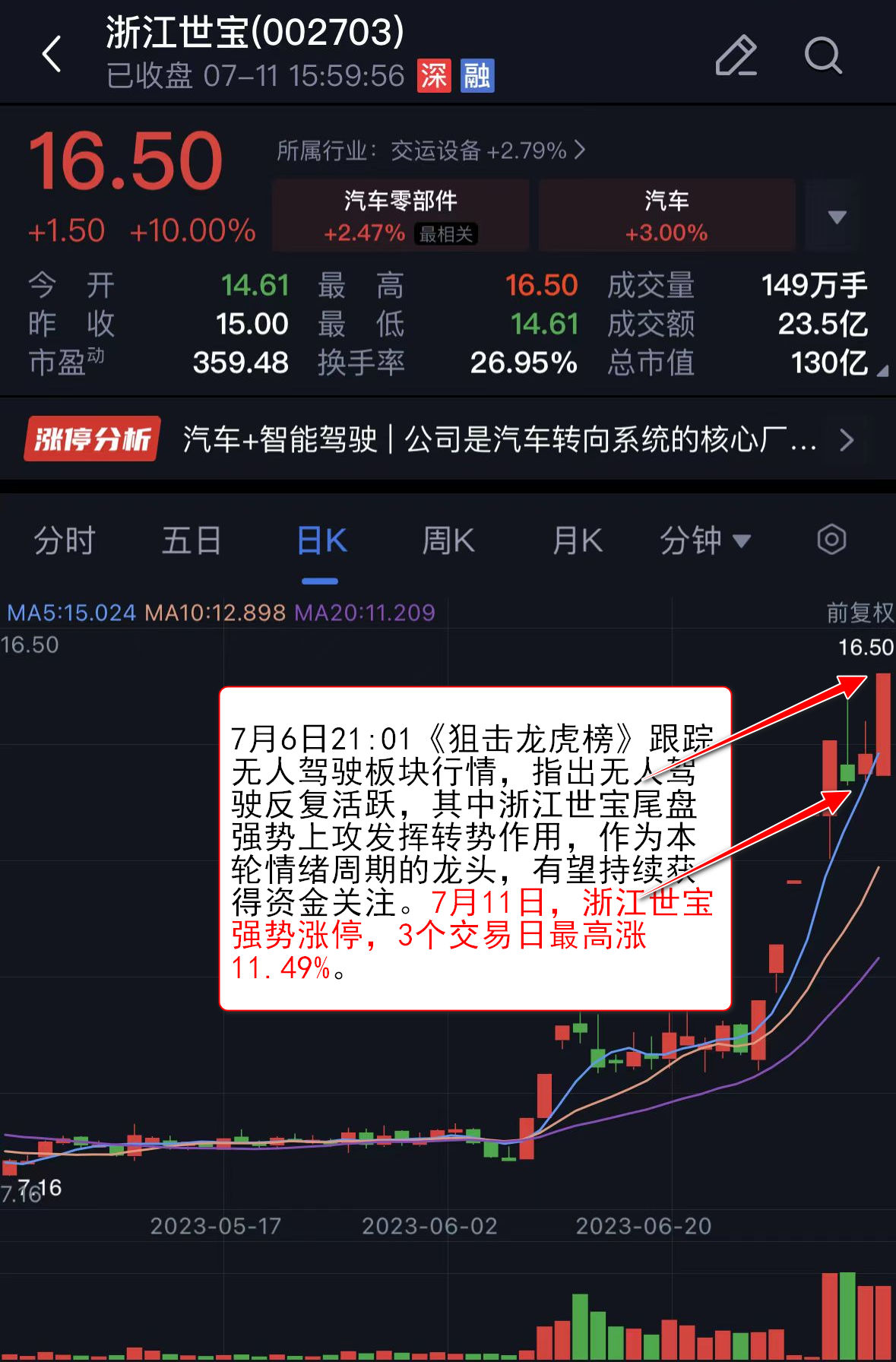Open the 分钟 interval dropdown
The width and height of the screenshot is (896, 1362).
(x=704, y=541)
